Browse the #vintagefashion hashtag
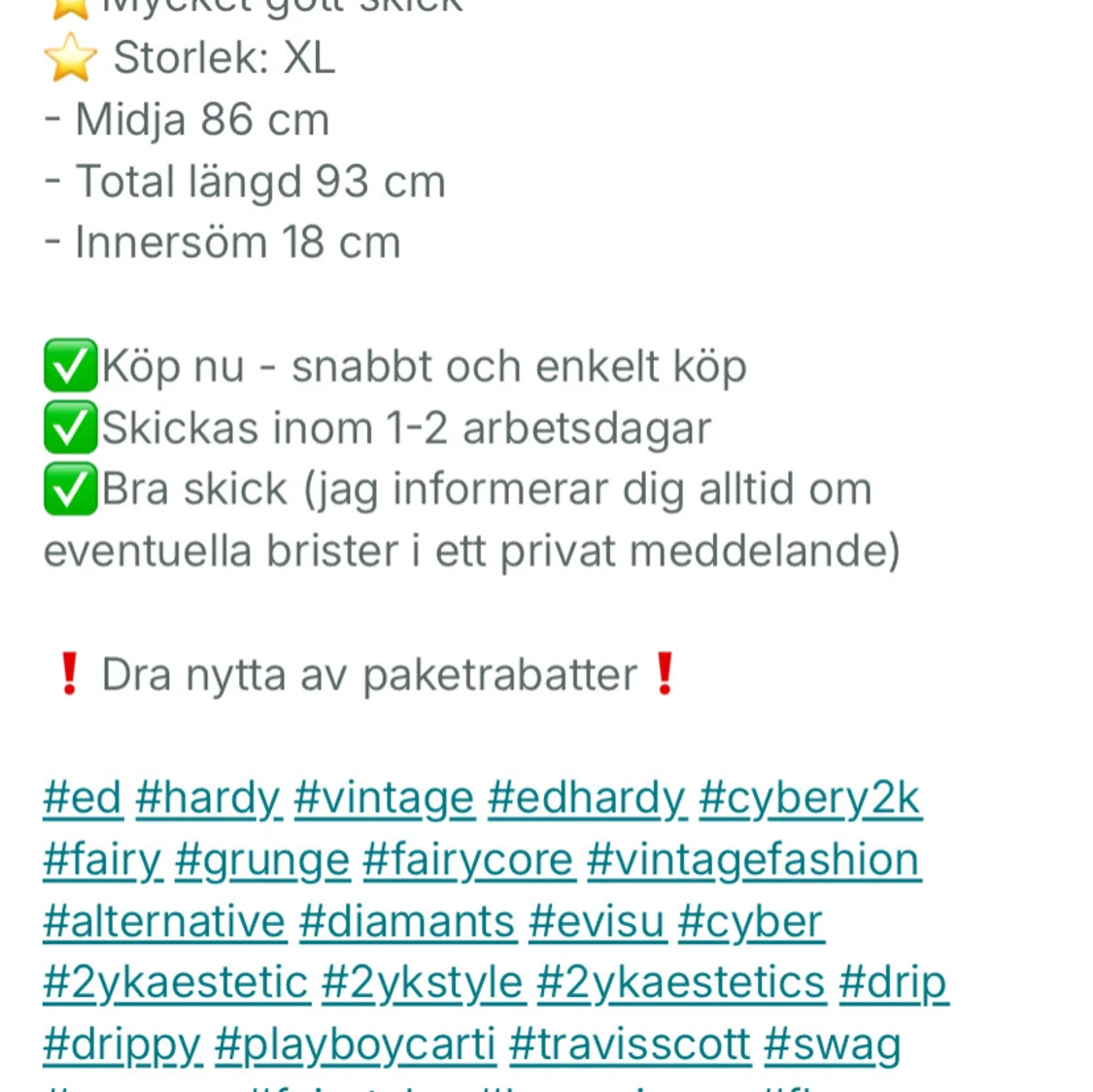 pos(753,861)
